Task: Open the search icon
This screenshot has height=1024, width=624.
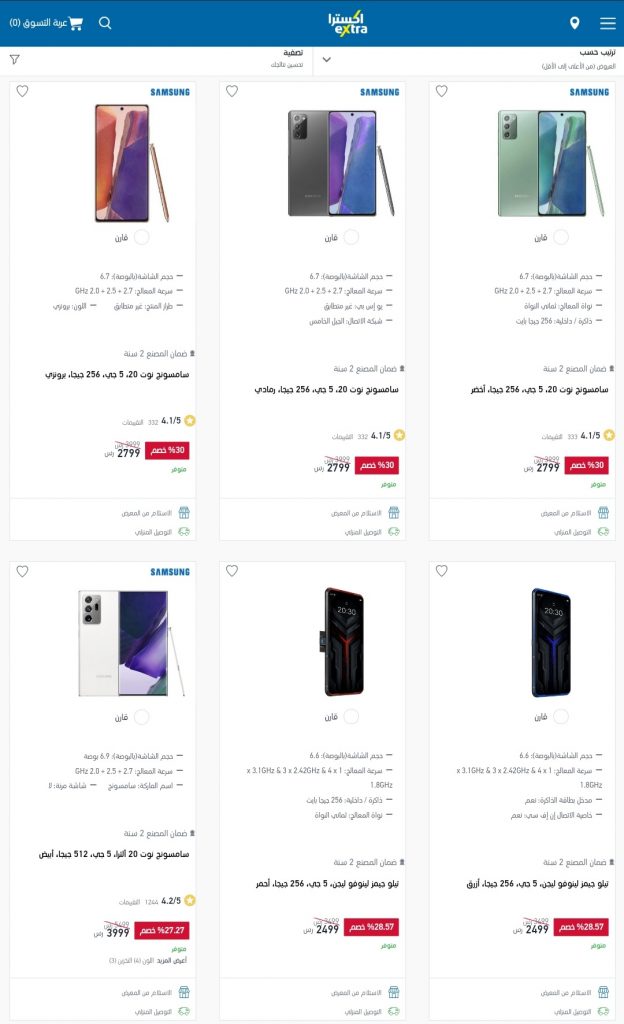Action: pos(105,23)
